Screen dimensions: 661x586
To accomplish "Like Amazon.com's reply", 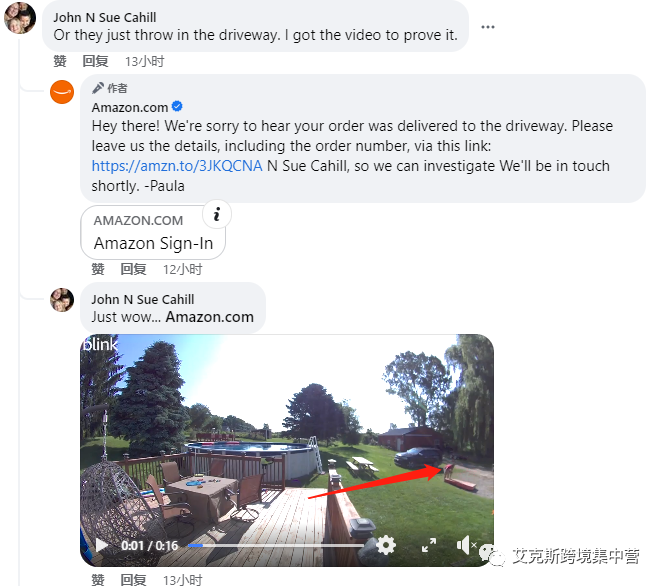I will coord(98,269).
